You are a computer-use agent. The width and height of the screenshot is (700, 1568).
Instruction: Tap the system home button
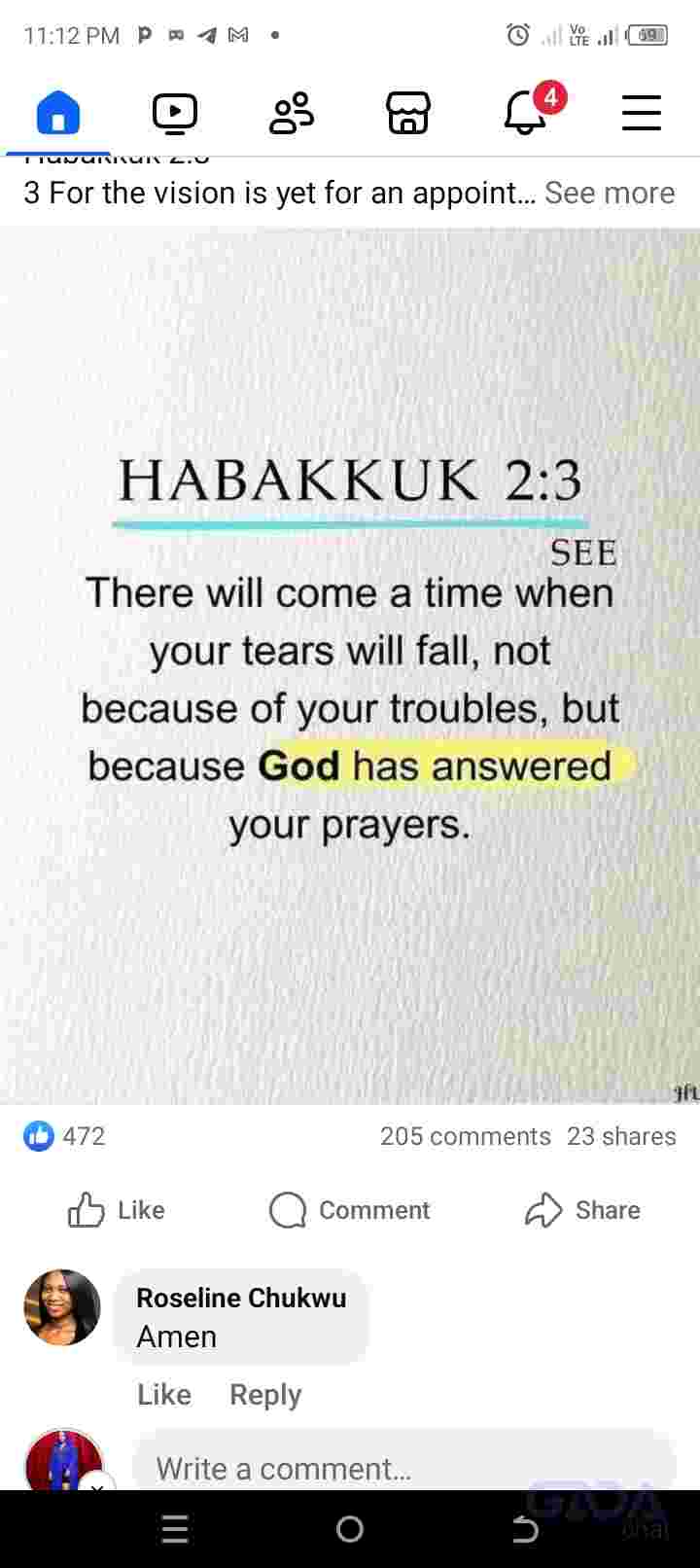pyautogui.click(x=350, y=1530)
